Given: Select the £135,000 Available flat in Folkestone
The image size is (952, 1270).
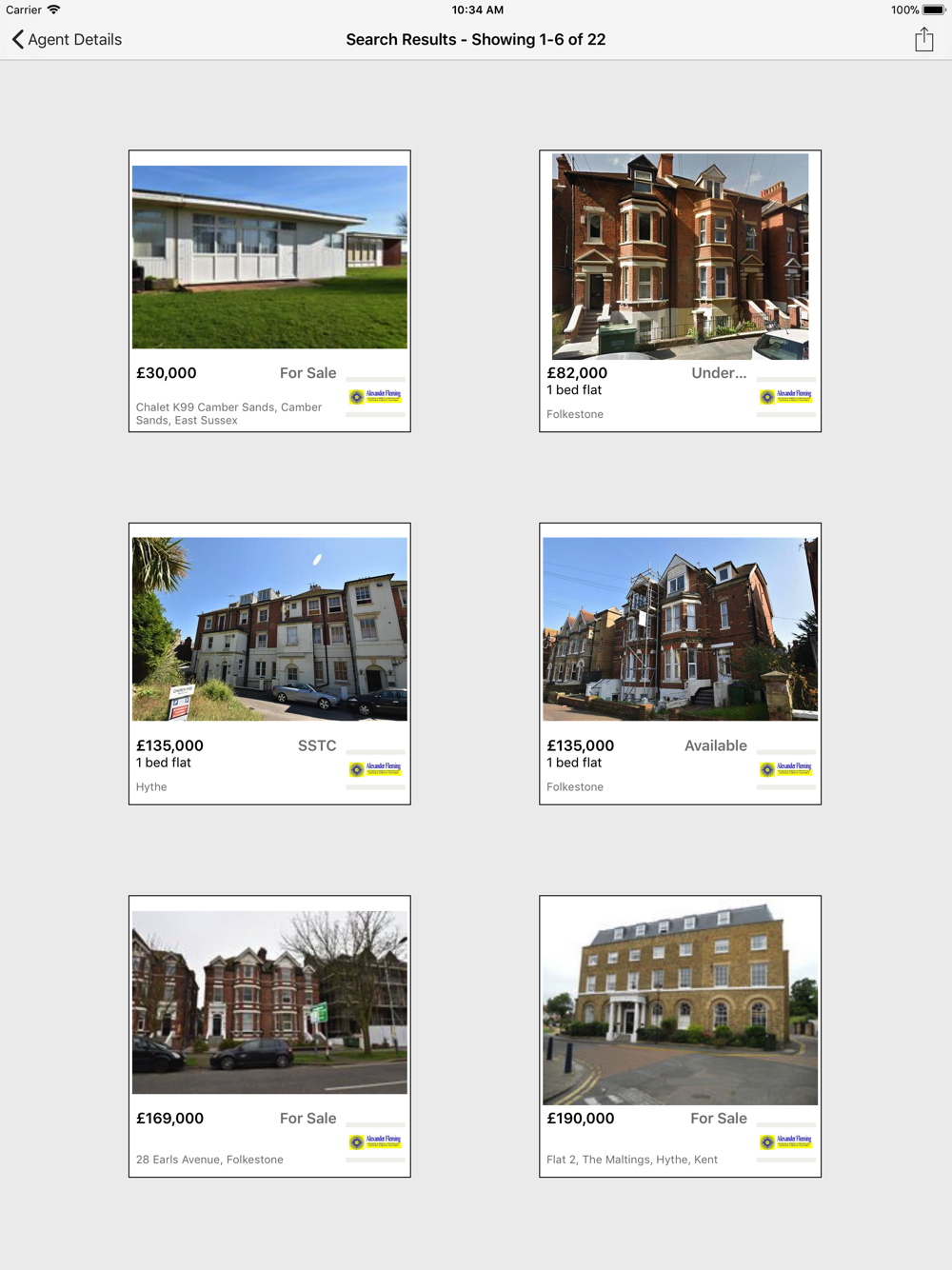Looking at the screenshot, I should (x=680, y=664).
